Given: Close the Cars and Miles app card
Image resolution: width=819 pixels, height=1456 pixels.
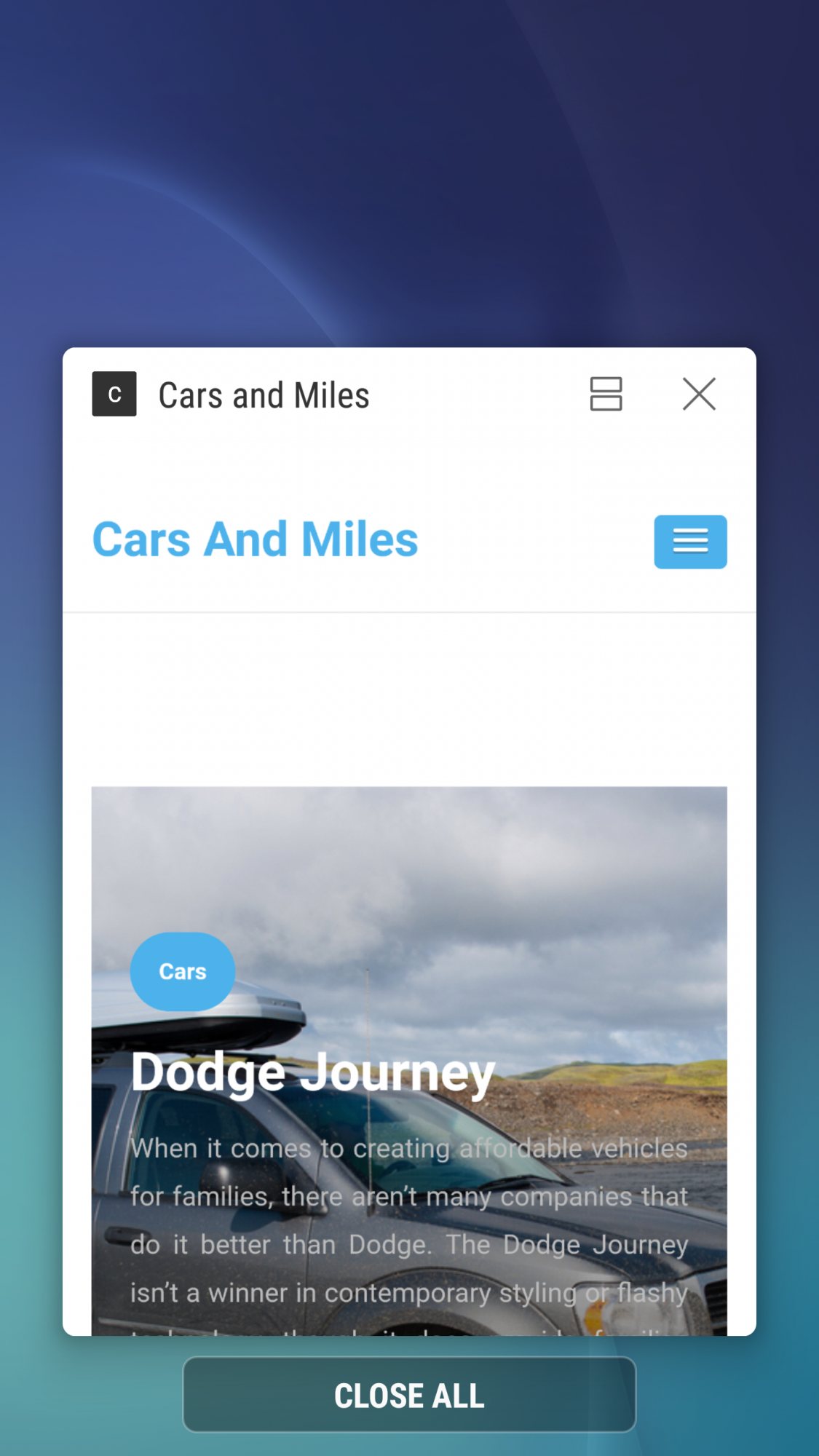Looking at the screenshot, I should (x=699, y=394).
